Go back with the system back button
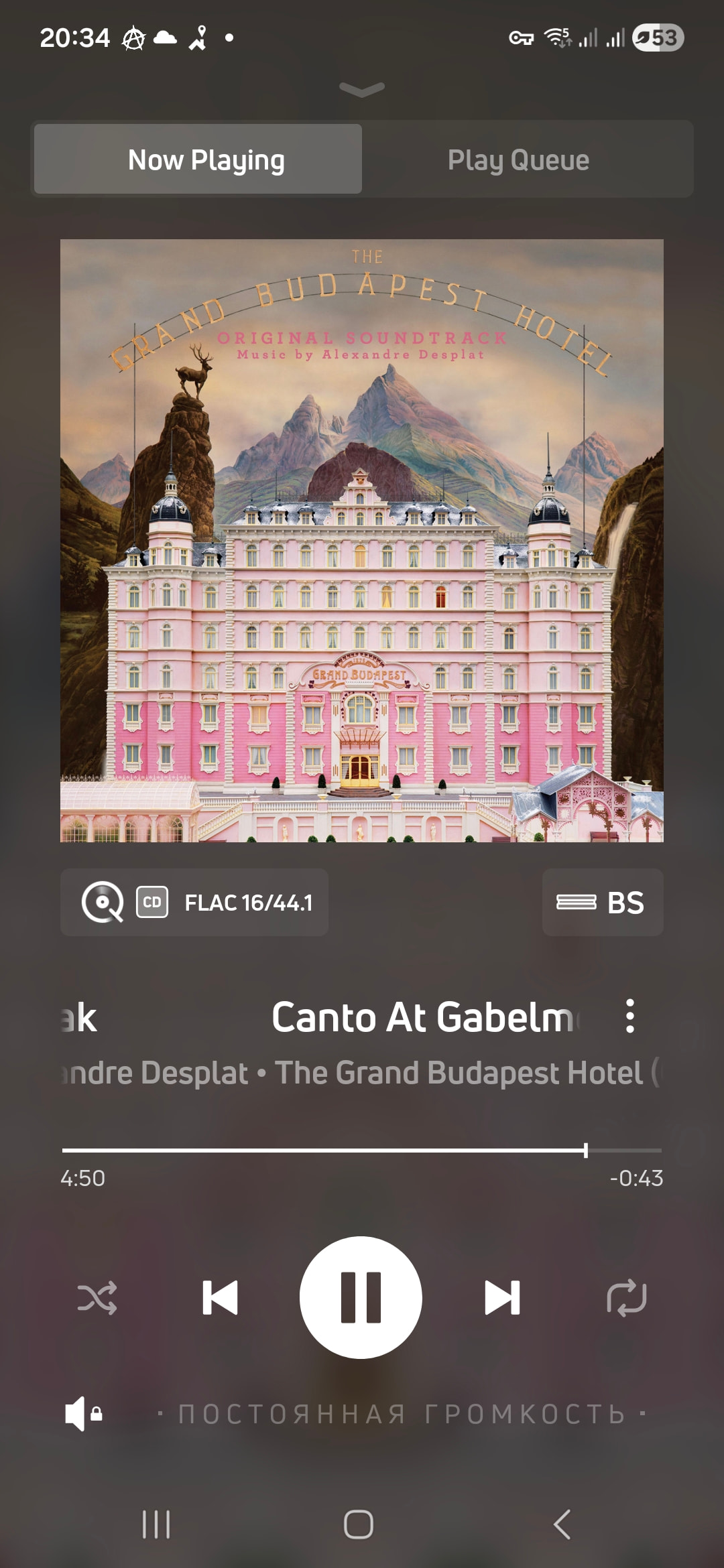 tap(562, 1524)
